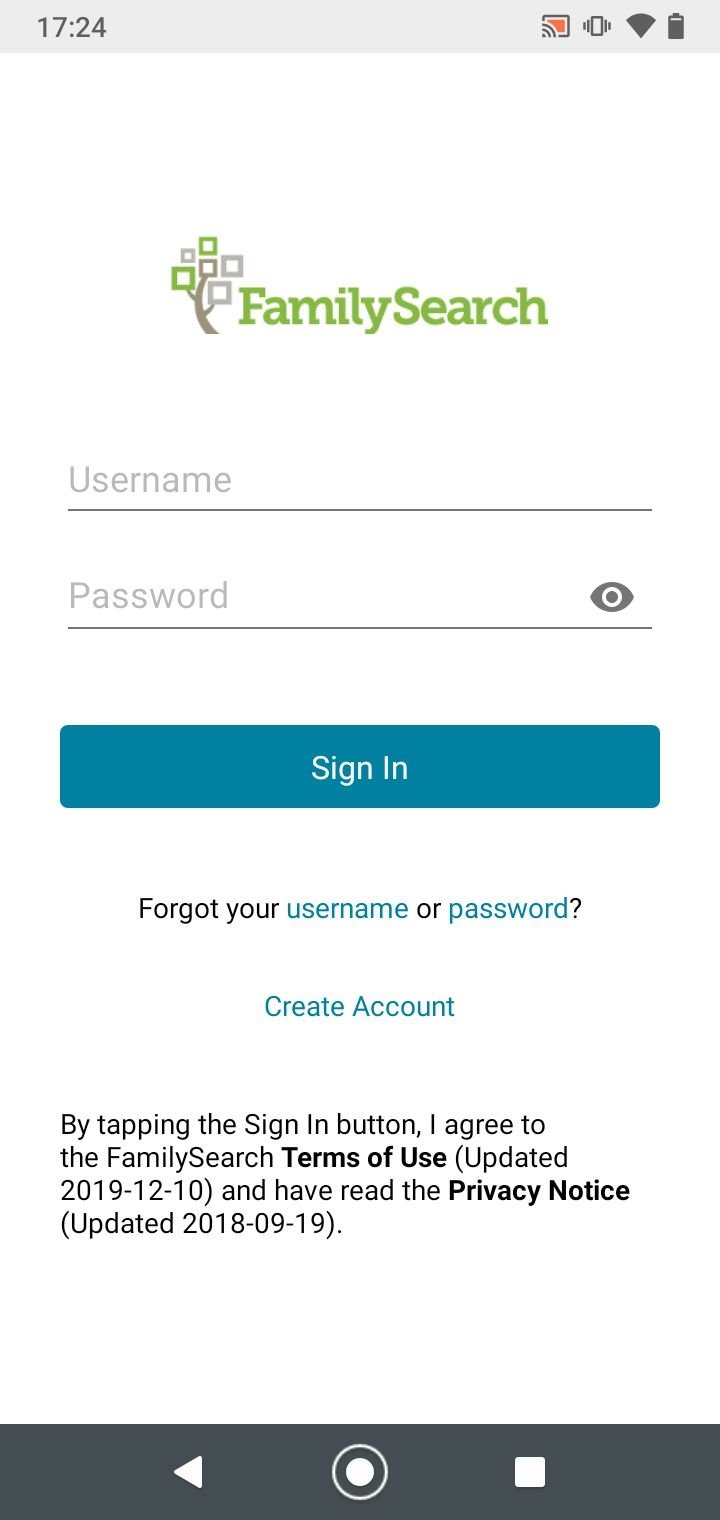Viewport: 720px width, 1520px height.
Task: Tap the Username field
Action: (360, 481)
